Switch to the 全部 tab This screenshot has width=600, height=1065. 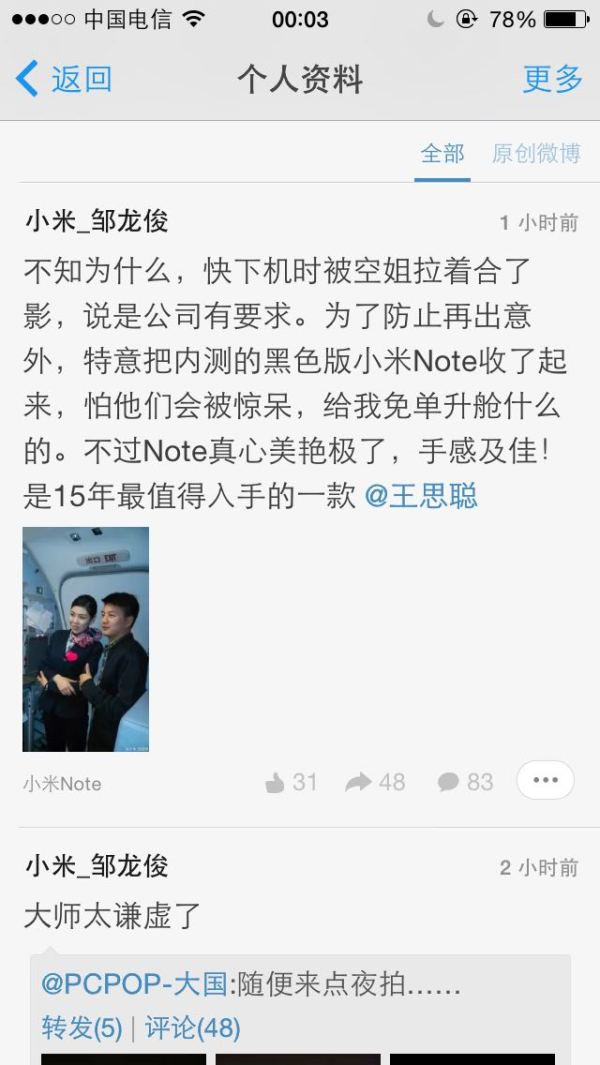tap(442, 153)
